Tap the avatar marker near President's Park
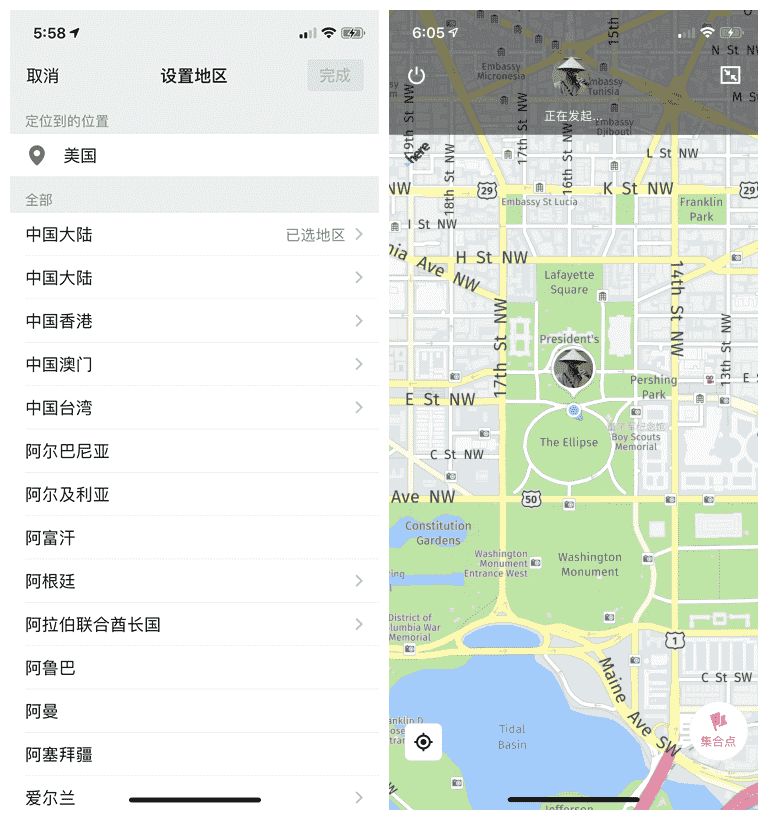Image resolution: width=768 pixels, height=820 pixels. (x=571, y=367)
